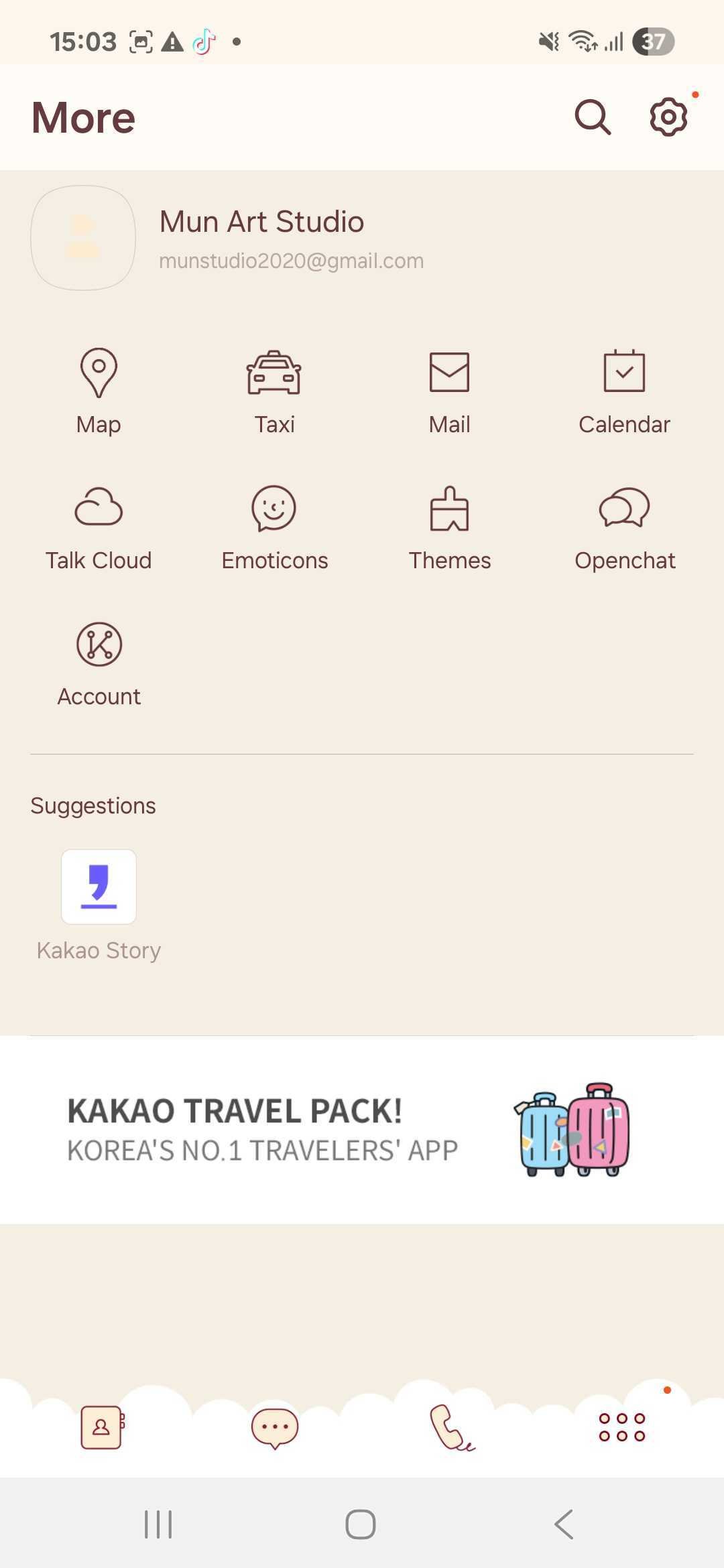Open Mail

click(449, 390)
